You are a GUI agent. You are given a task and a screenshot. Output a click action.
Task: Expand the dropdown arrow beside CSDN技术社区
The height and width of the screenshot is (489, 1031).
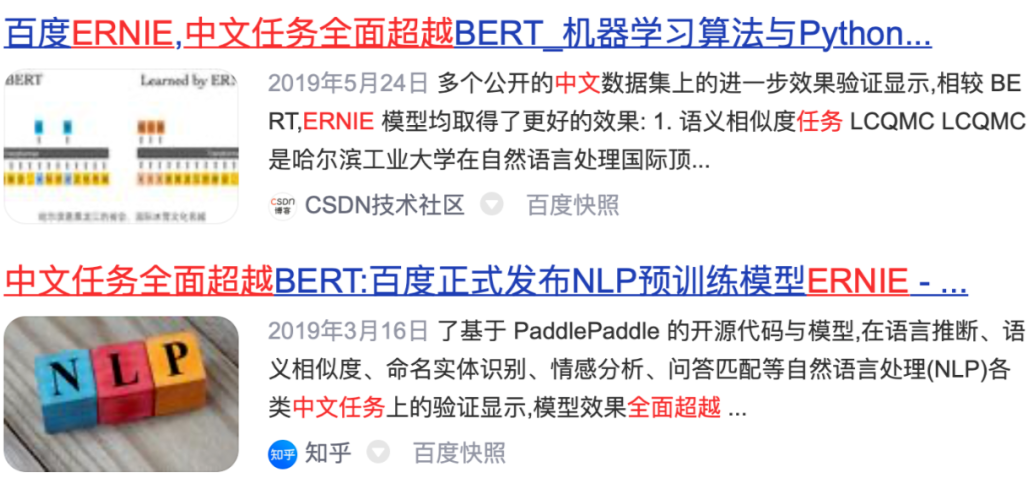[491, 205]
